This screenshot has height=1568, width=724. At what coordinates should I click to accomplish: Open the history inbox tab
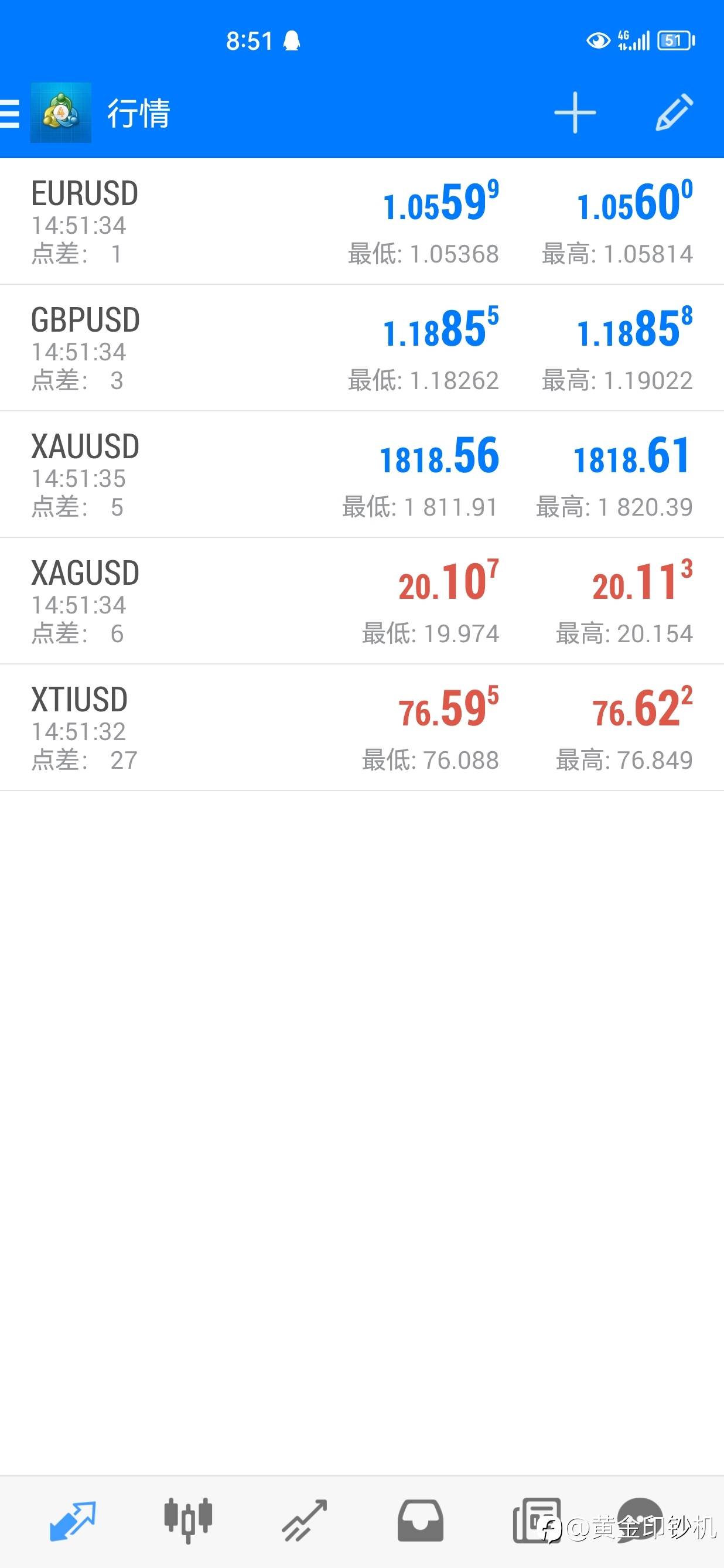[x=421, y=1521]
